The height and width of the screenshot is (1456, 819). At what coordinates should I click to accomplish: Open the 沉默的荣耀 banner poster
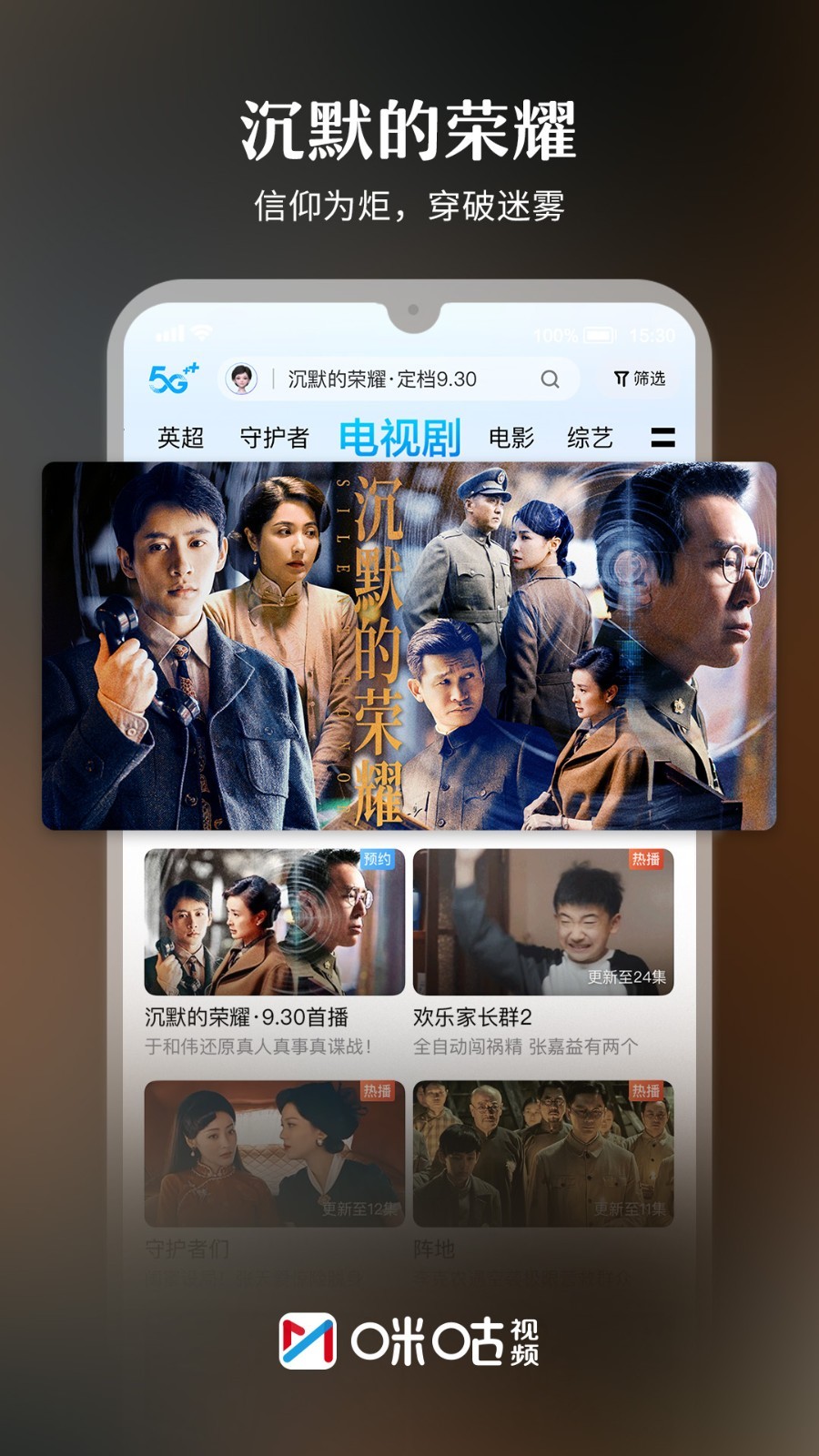click(x=409, y=646)
